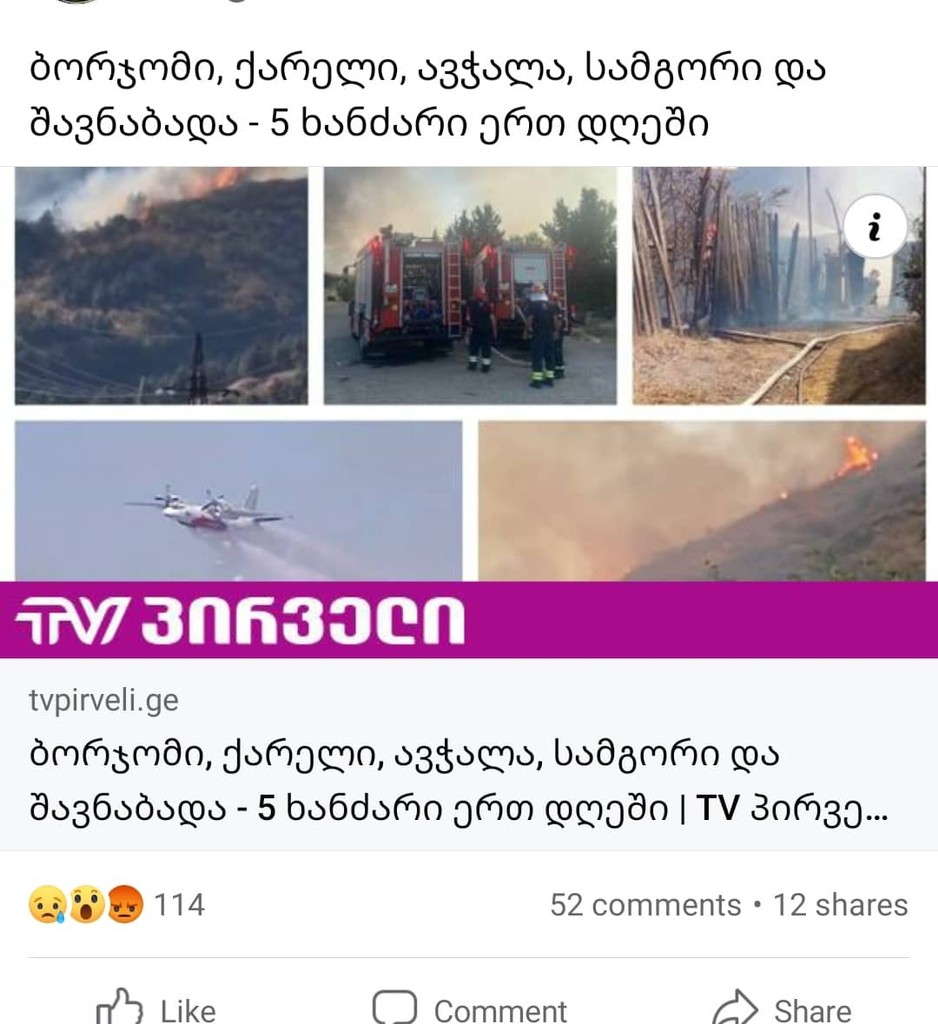Open the link info icon on the photo

(x=875, y=228)
